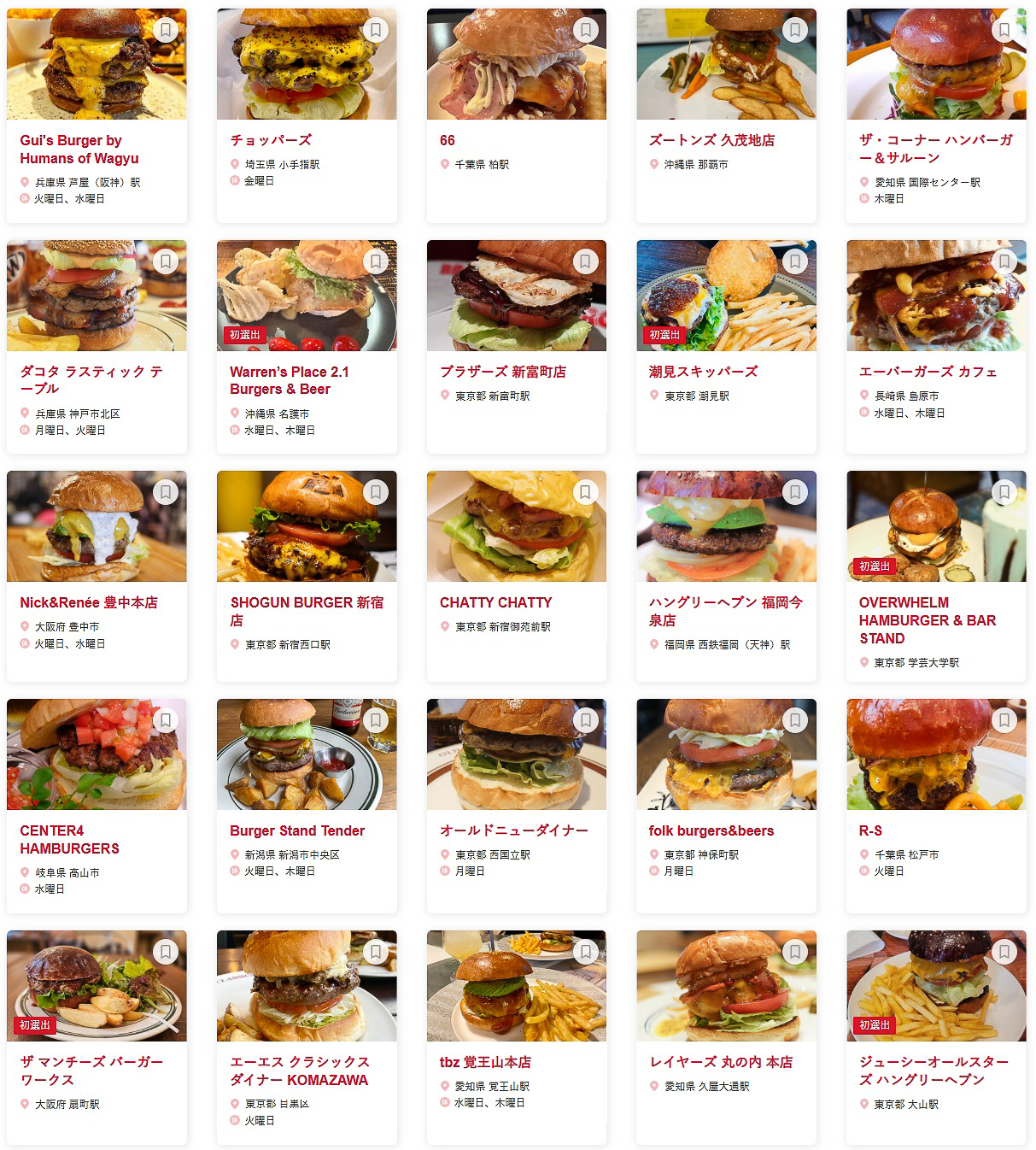Toggle the bookmark on CHATTY CHATTY
This screenshot has width=1036, height=1150.
click(586, 491)
